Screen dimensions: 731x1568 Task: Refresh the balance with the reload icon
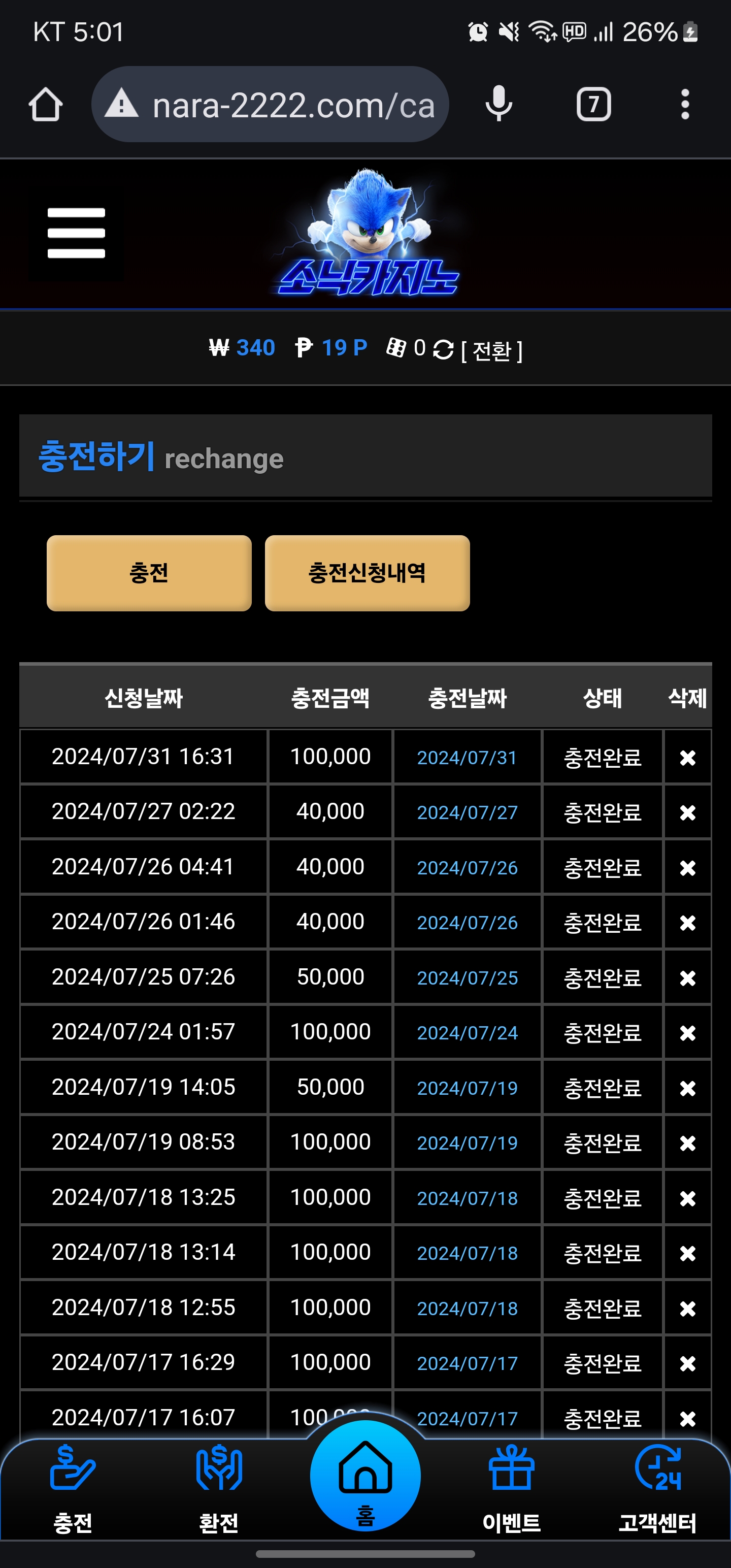443,349
